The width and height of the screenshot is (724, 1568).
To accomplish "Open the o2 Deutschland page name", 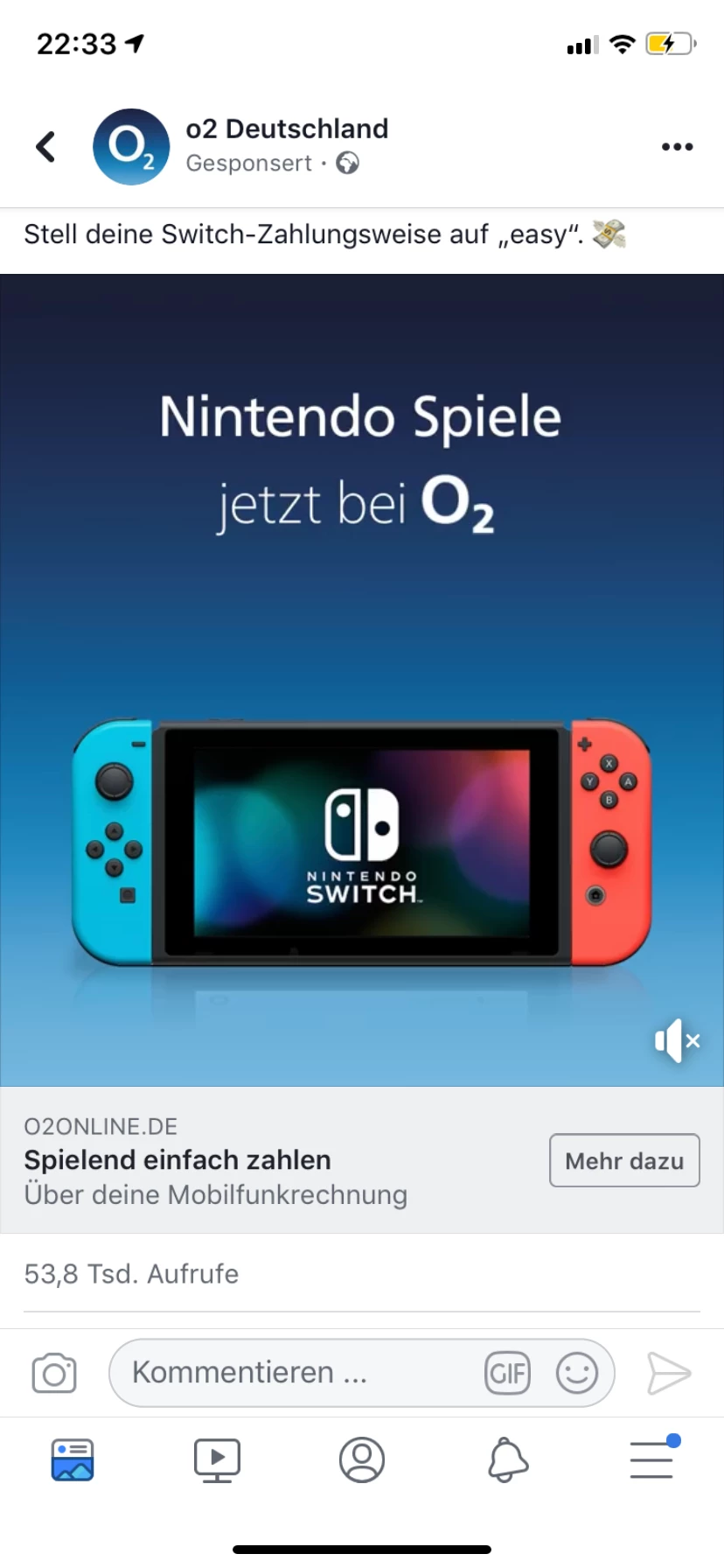I will (x=287, y=129).
